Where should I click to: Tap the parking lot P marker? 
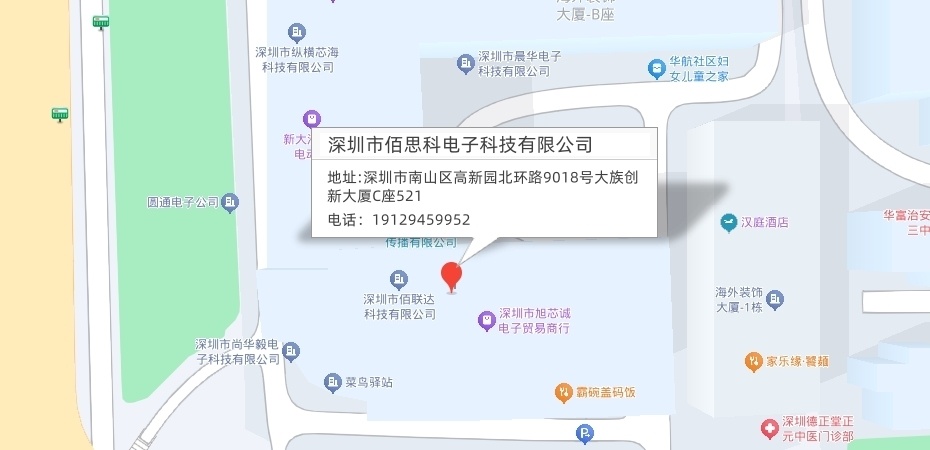coord(585,433)
